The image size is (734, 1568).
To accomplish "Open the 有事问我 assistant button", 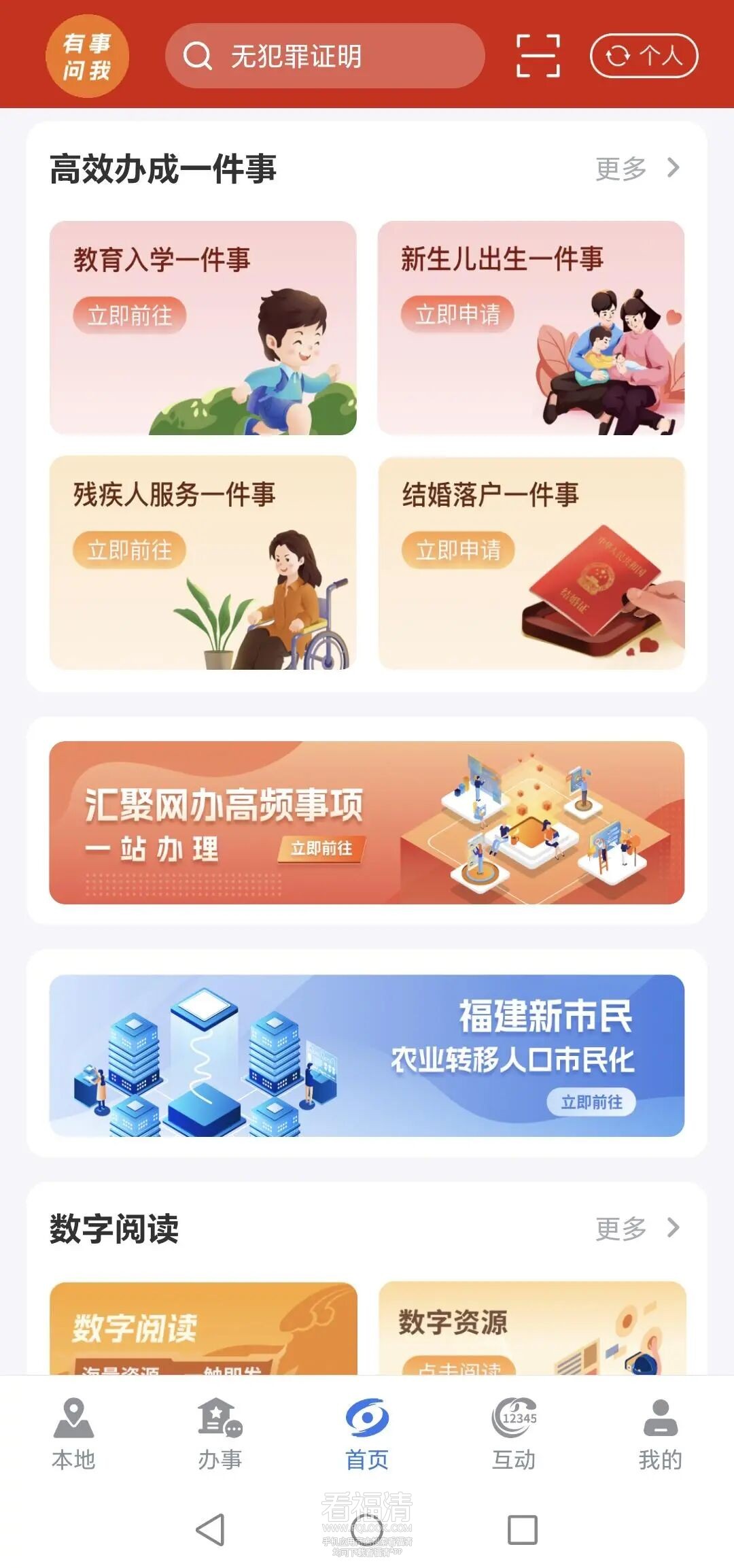I will (87, 56).
